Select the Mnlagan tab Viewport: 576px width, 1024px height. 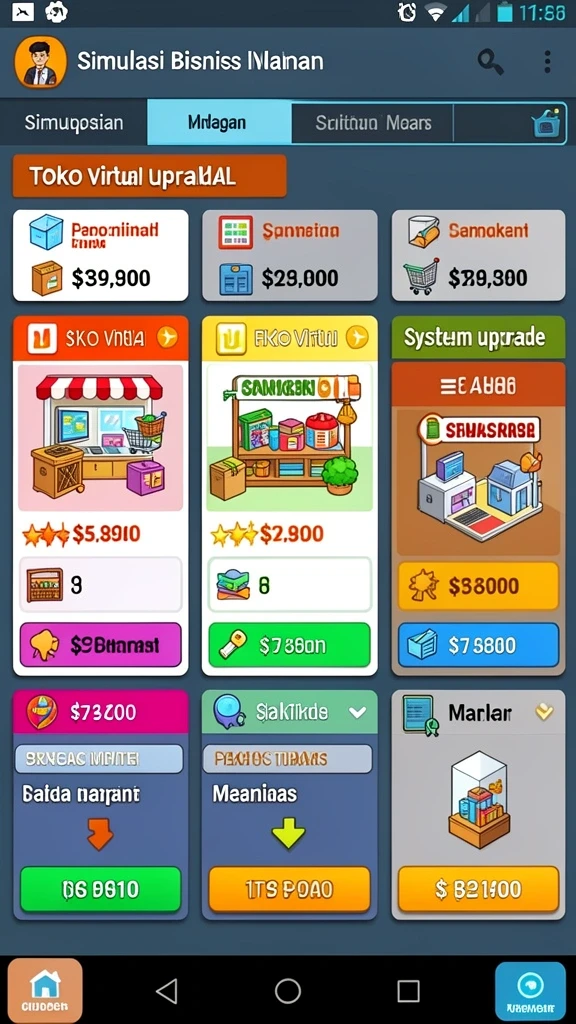pos(219,122)
